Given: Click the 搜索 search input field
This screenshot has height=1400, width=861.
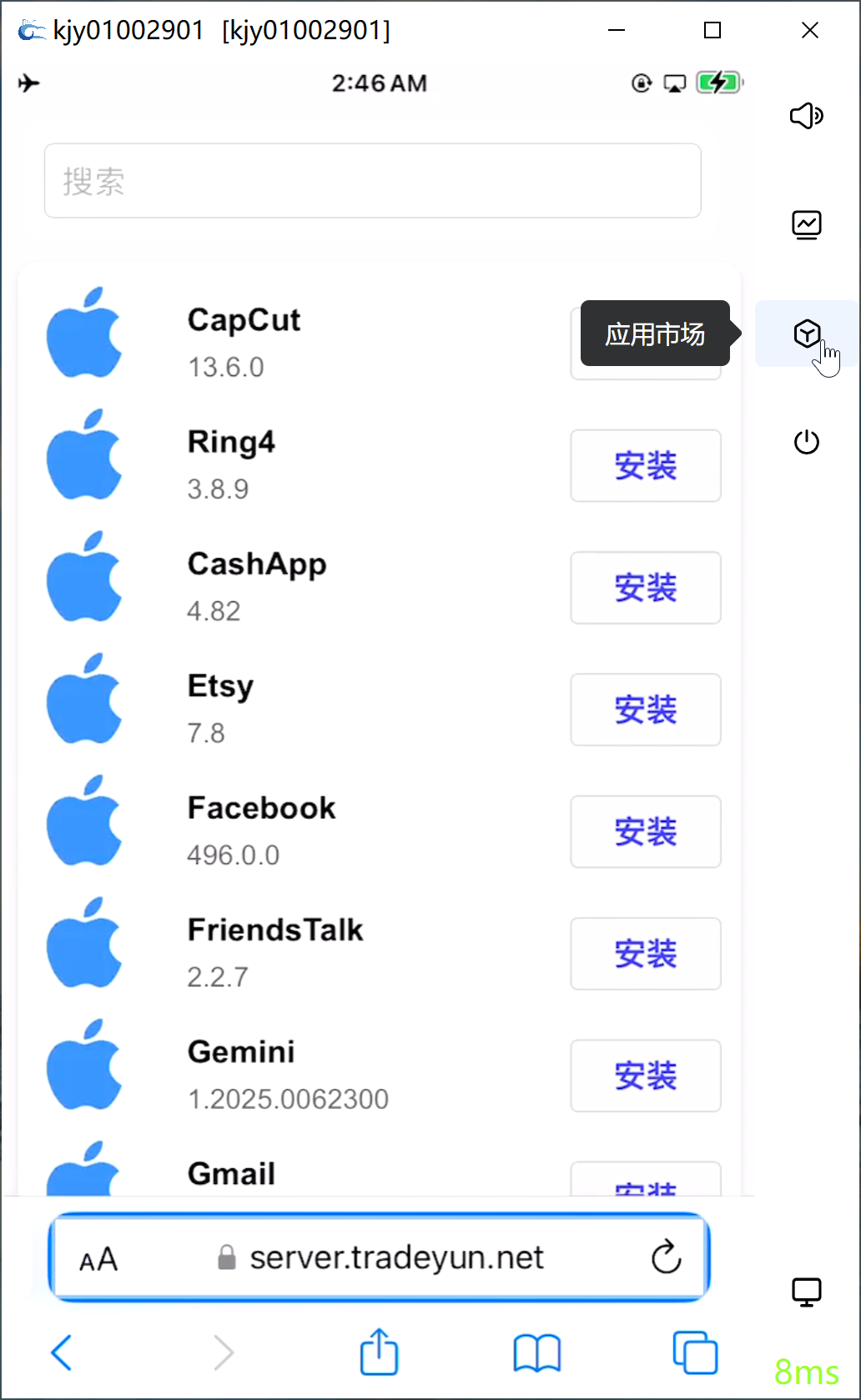Looking at the screenshot, I should (372, 180).
